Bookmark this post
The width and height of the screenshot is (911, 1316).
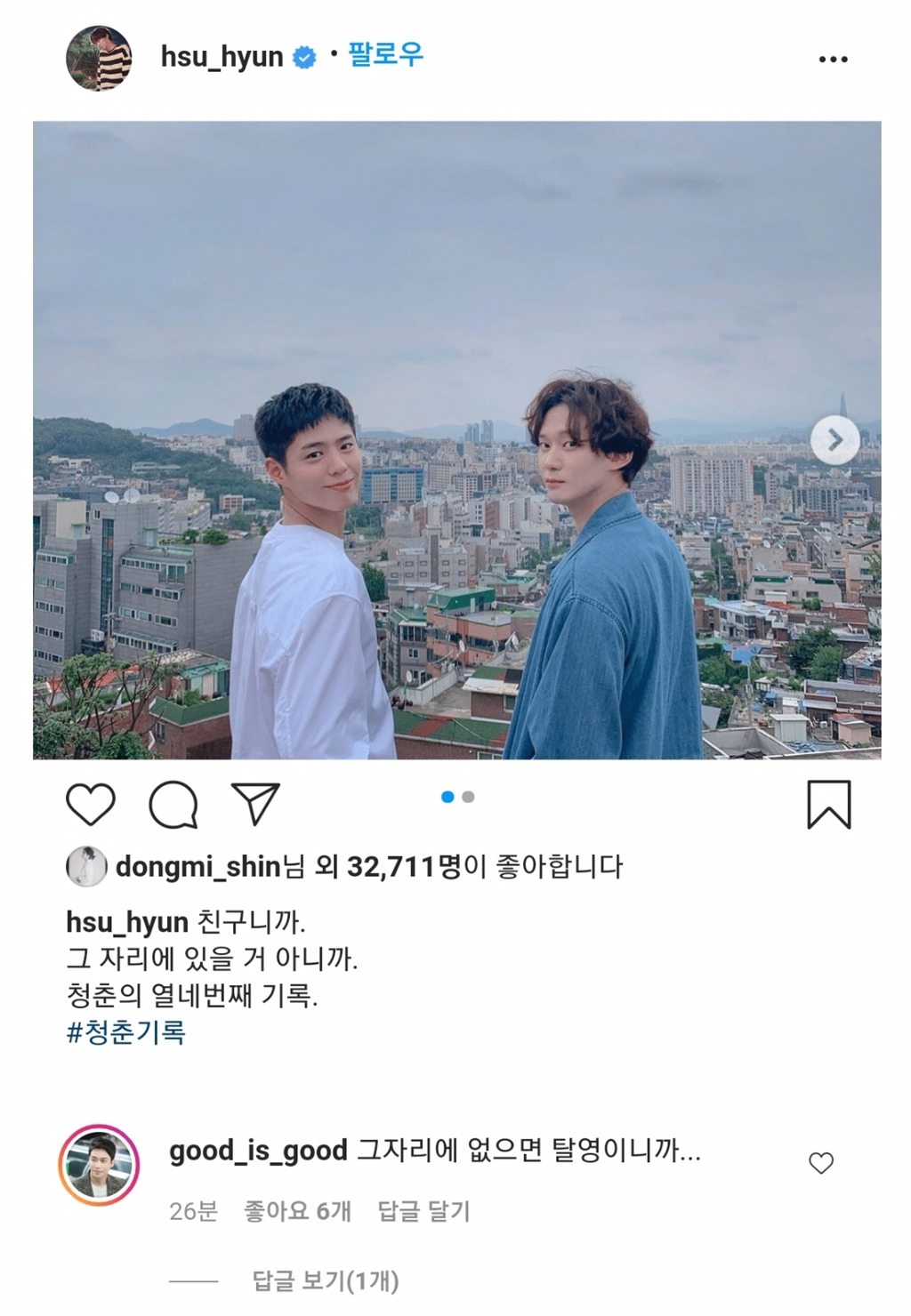tap(828, 805)
